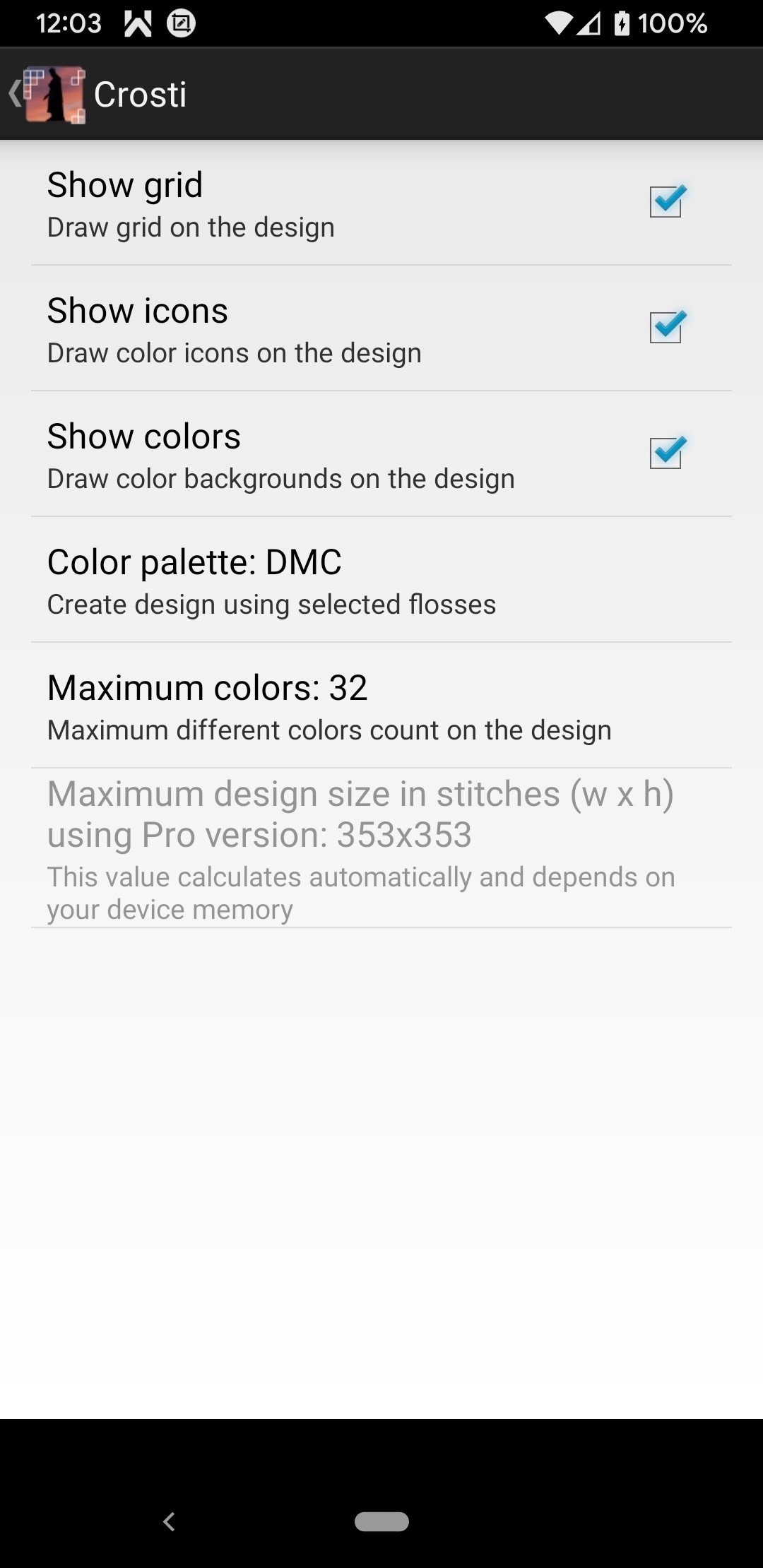Go to home screen via home pill
The image size is (763, 1568).
click(381, 1521)
